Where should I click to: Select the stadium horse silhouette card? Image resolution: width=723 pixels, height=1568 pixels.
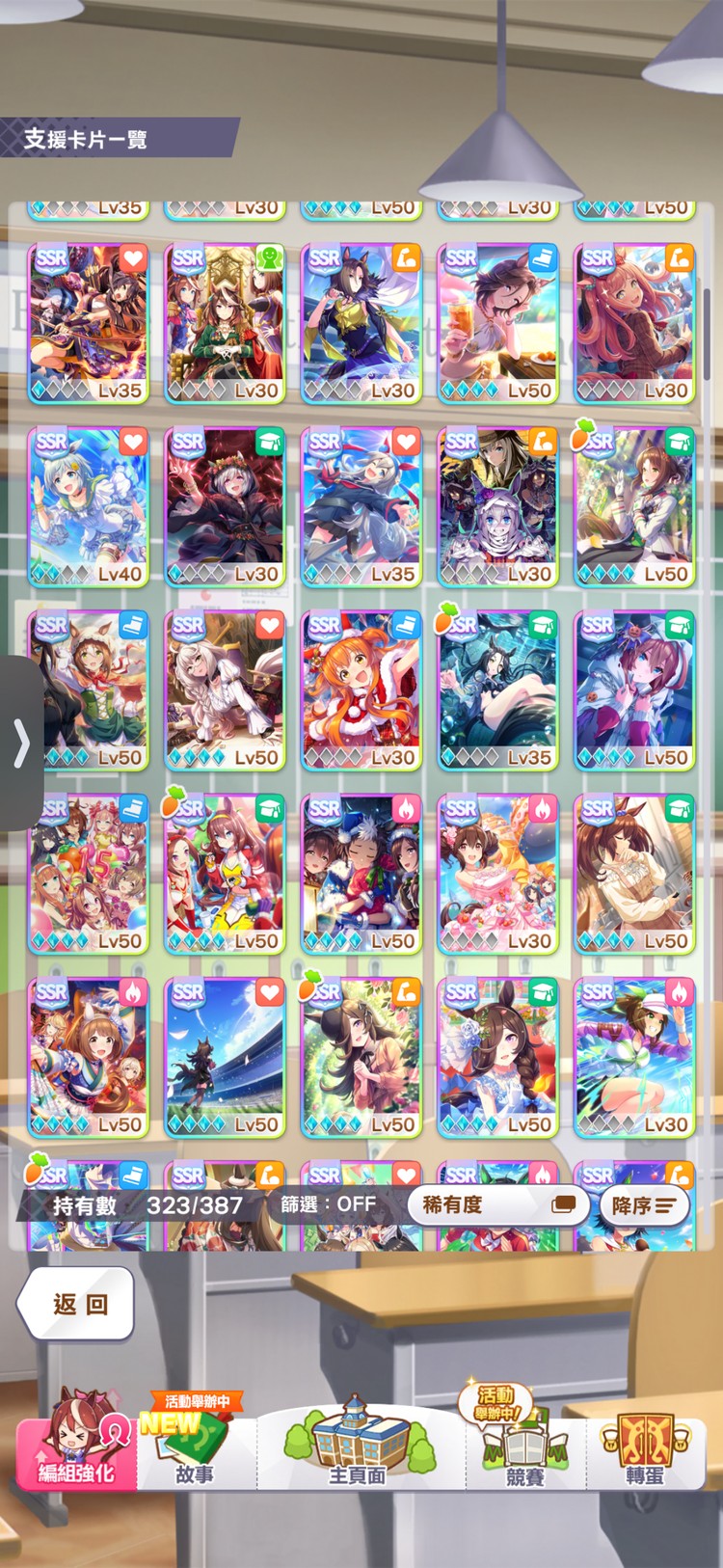(225, 1057)
